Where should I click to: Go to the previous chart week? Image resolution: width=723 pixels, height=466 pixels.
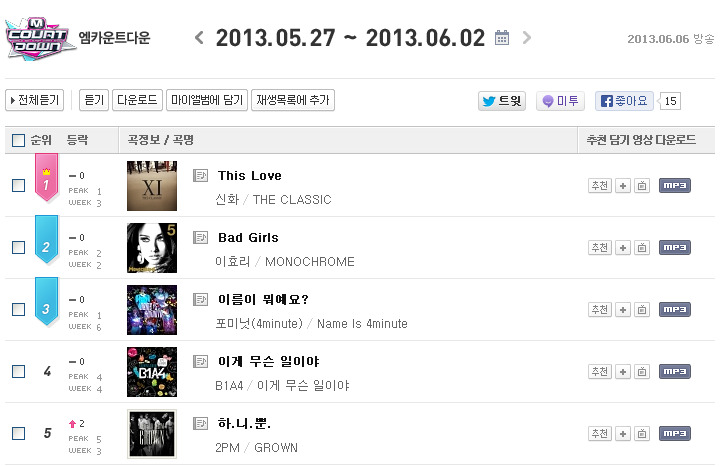coord(199,38)
